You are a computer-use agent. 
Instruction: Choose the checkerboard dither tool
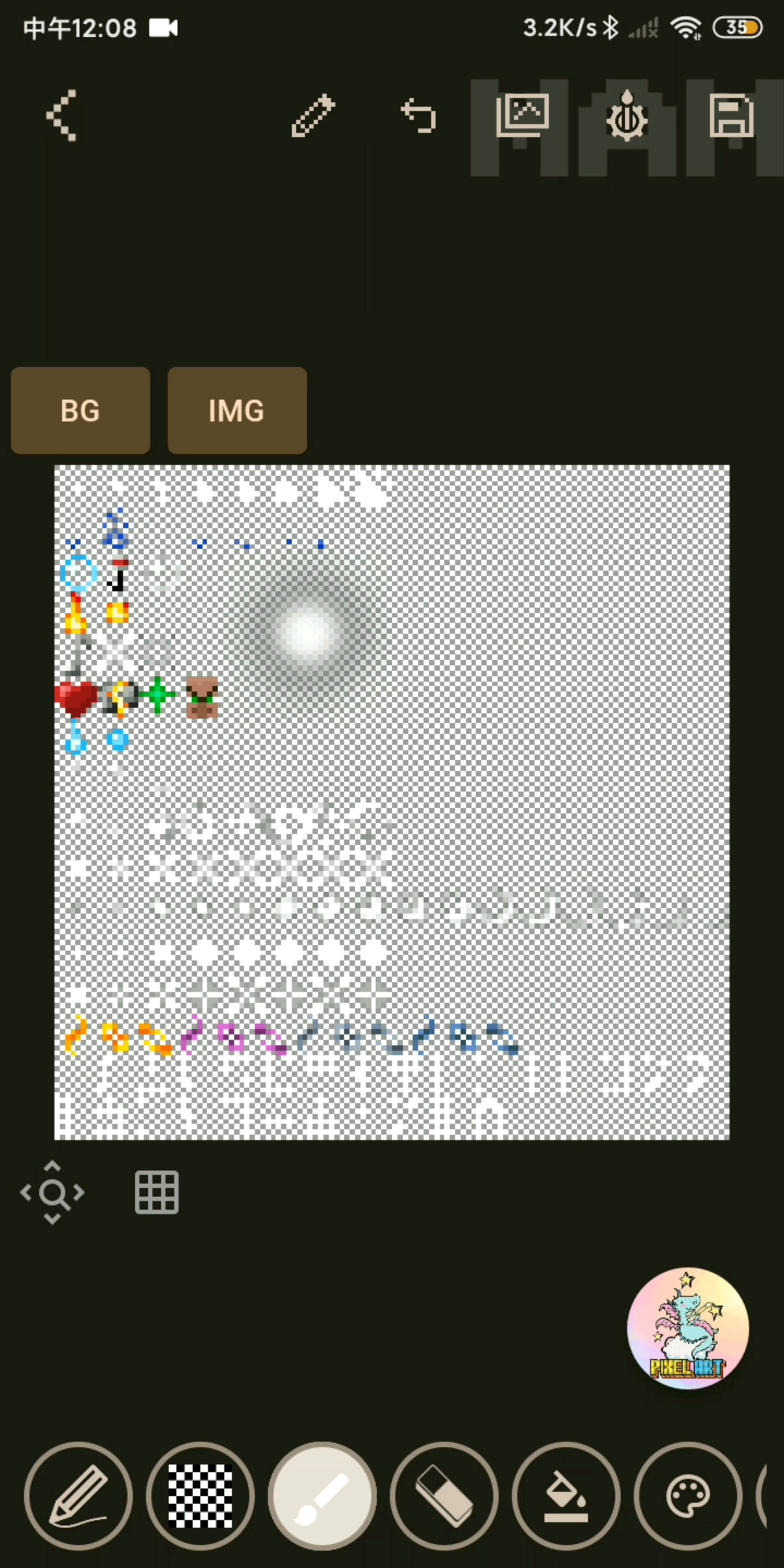point(200,1495)
